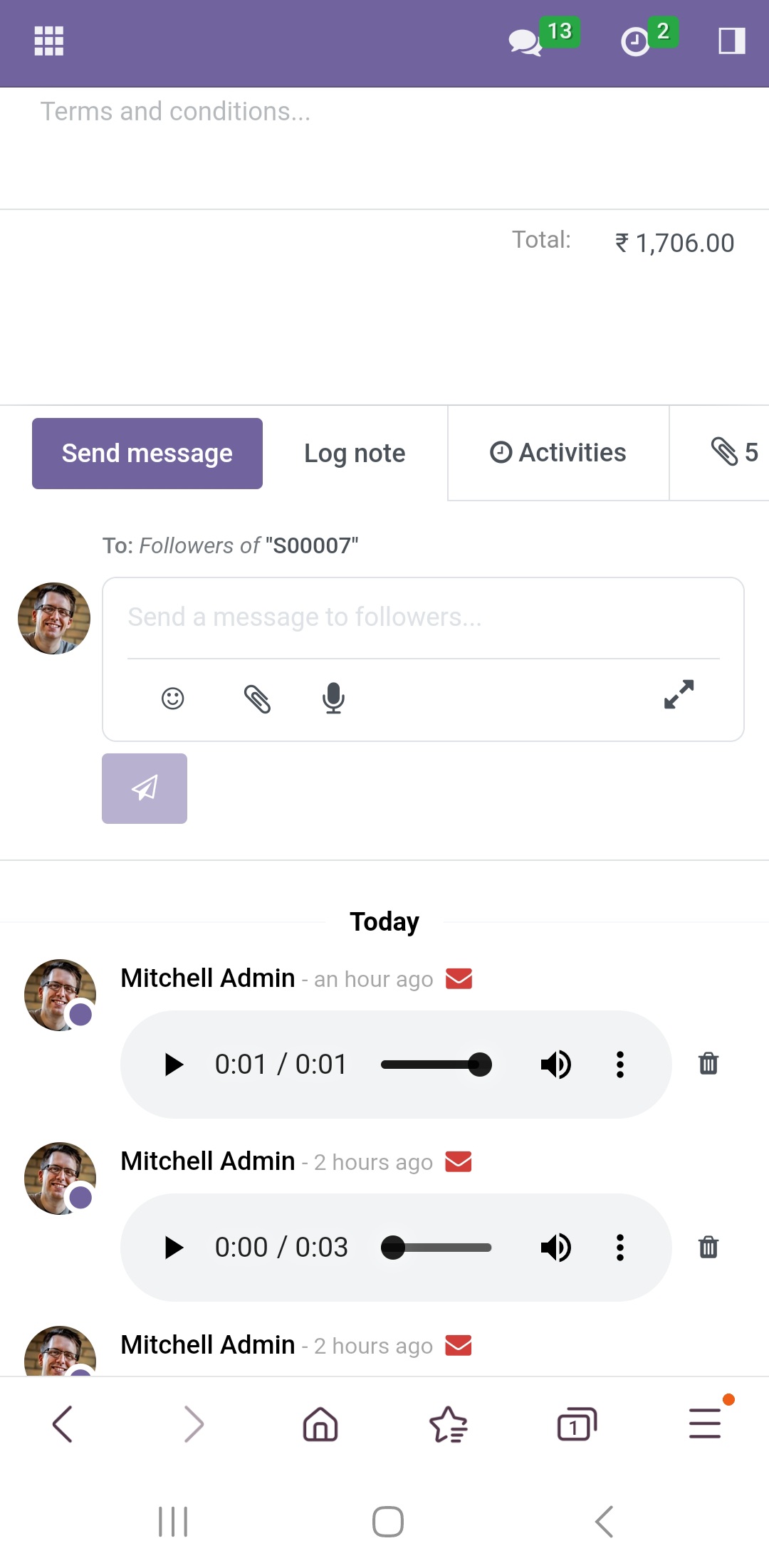Open more options on the 0:01 audio
This screenshot has width=769, height=1568.
pos(620,1065)
